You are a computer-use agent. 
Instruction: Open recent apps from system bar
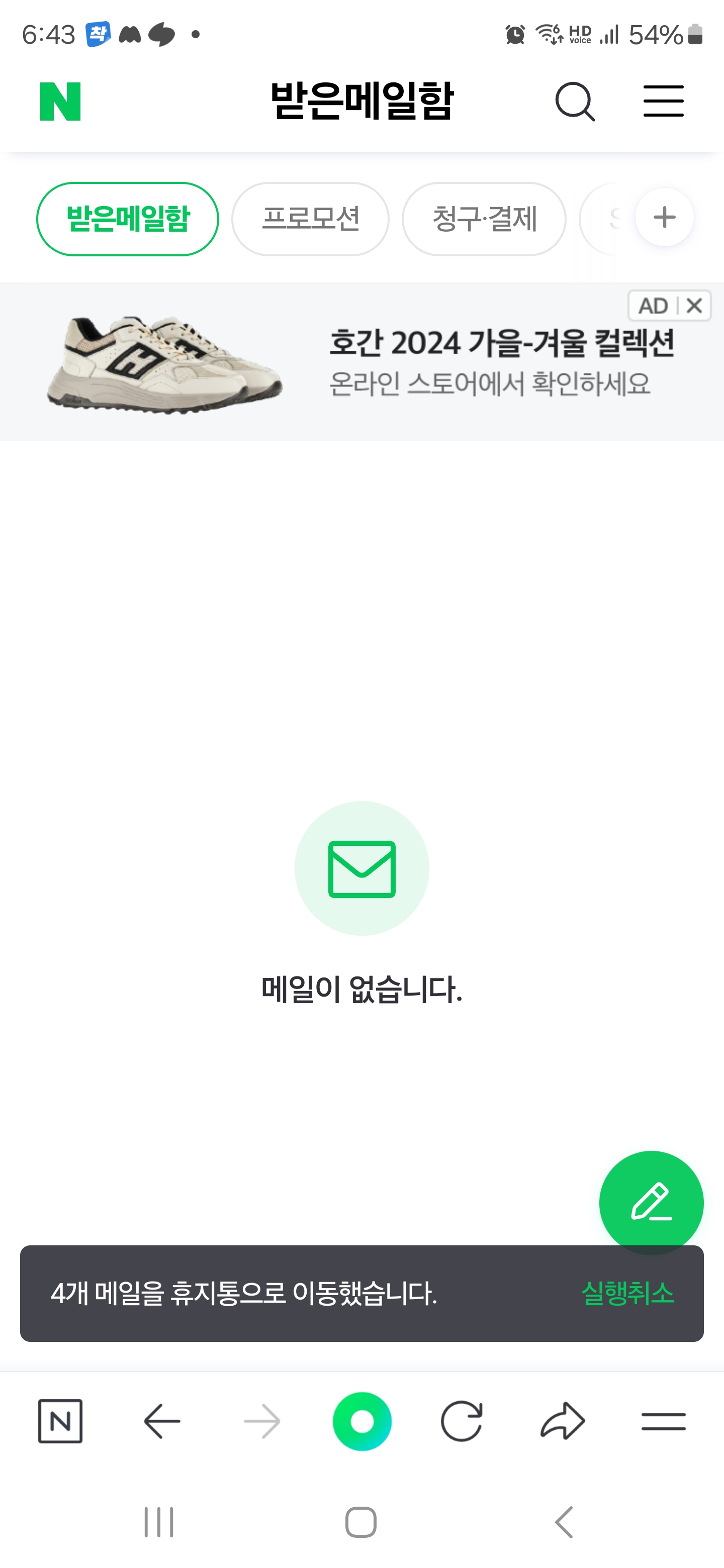159,1522
